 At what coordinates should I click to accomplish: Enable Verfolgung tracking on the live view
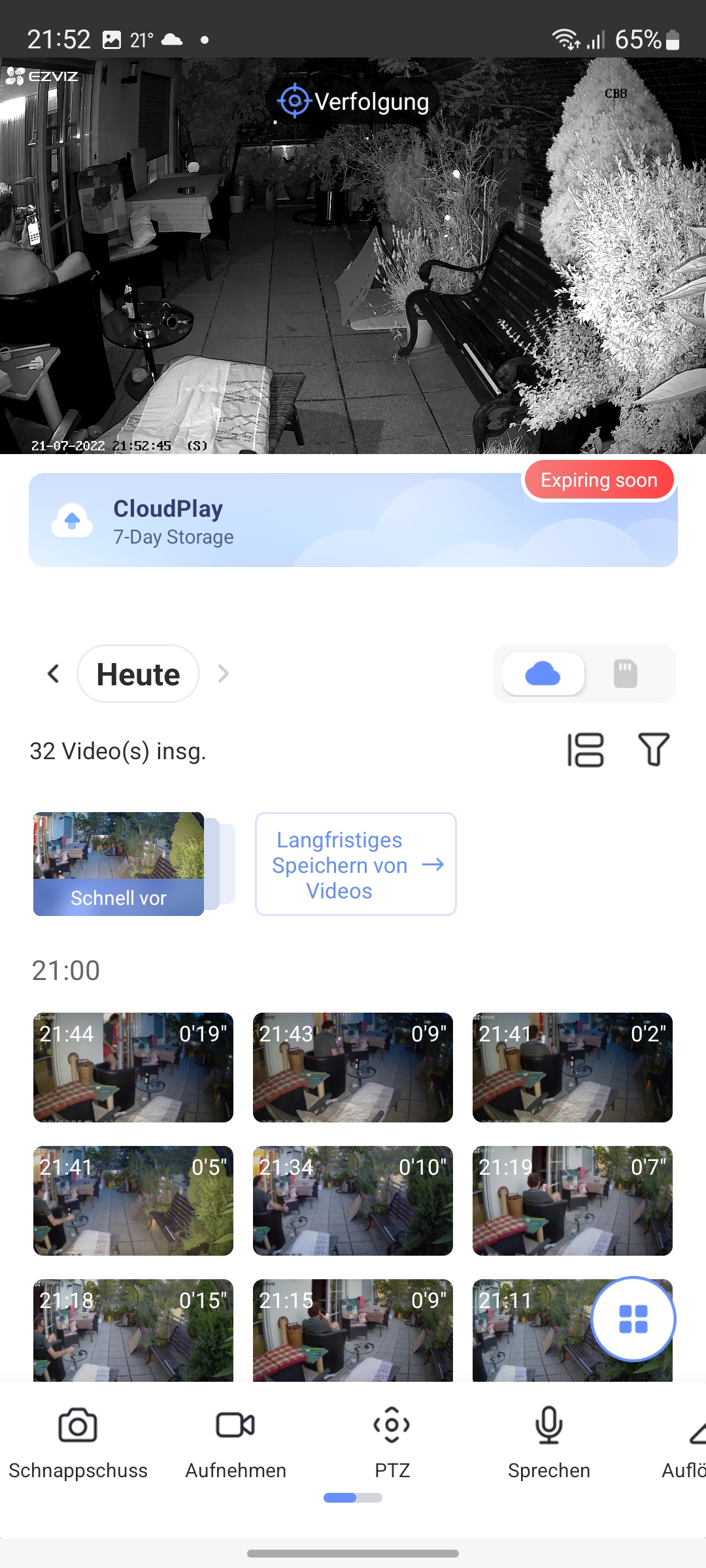[354, 101]
